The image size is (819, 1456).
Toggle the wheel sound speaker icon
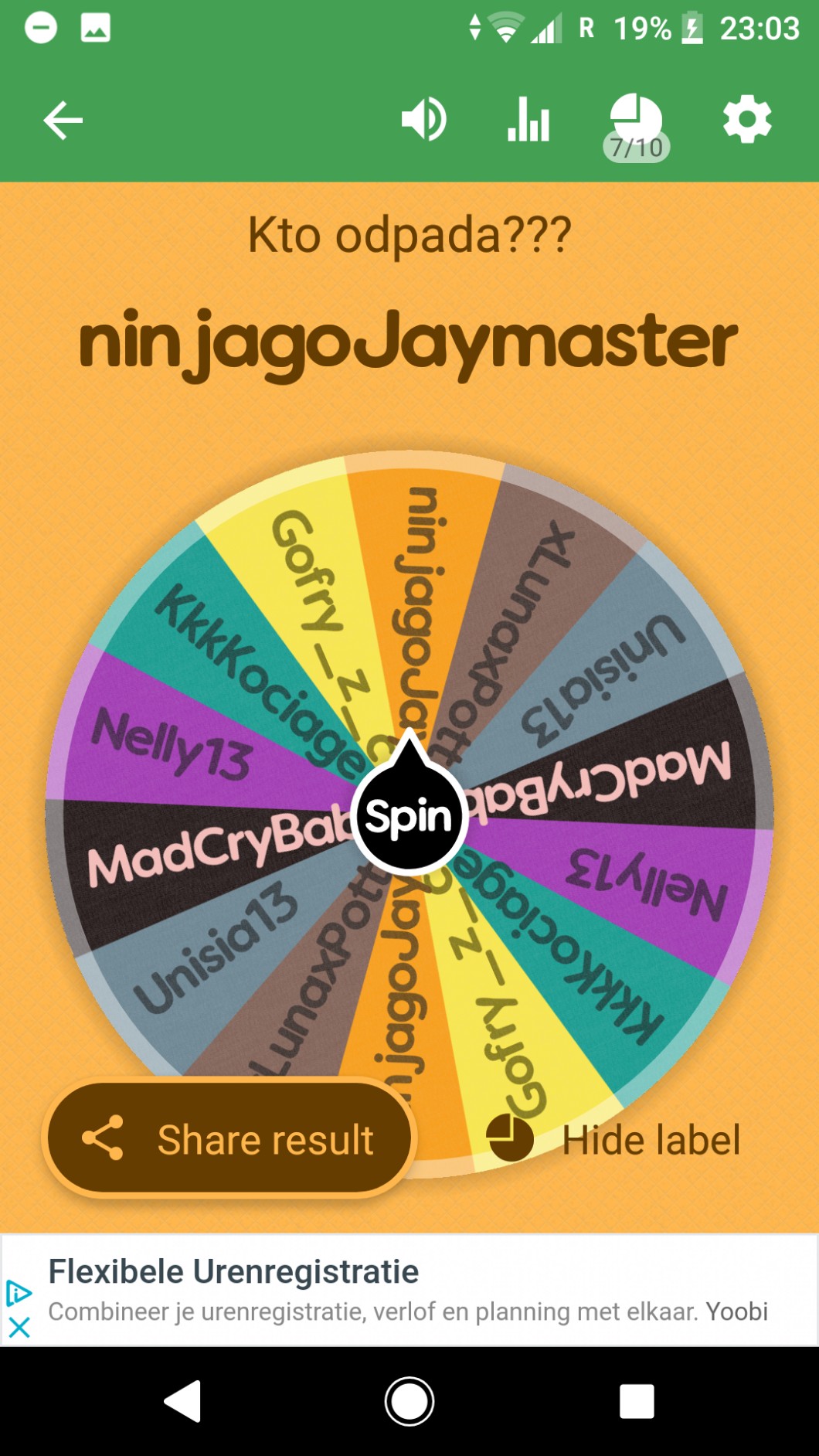423,120
